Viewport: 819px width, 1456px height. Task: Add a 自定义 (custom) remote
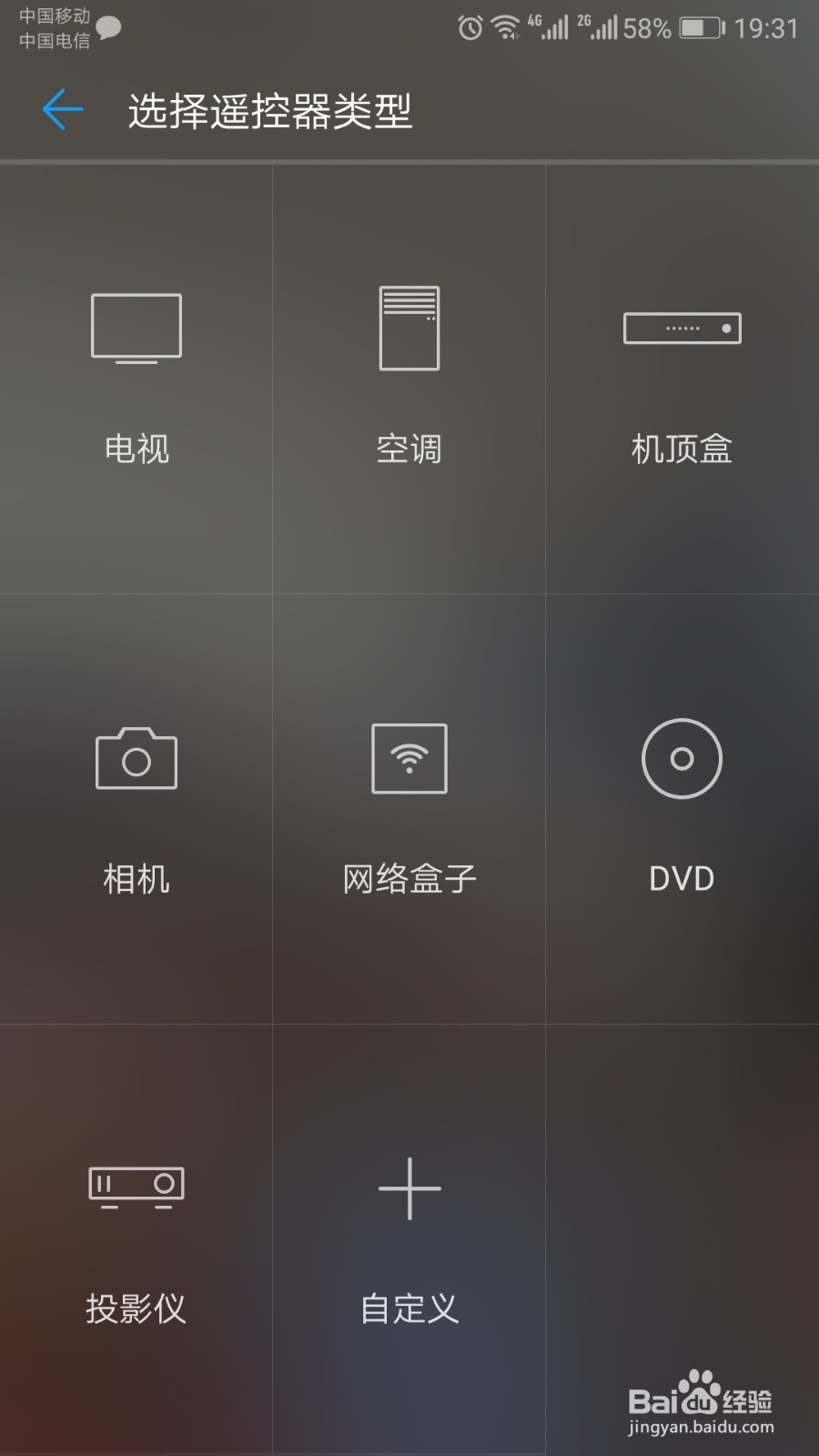(x=409, y=1238)
